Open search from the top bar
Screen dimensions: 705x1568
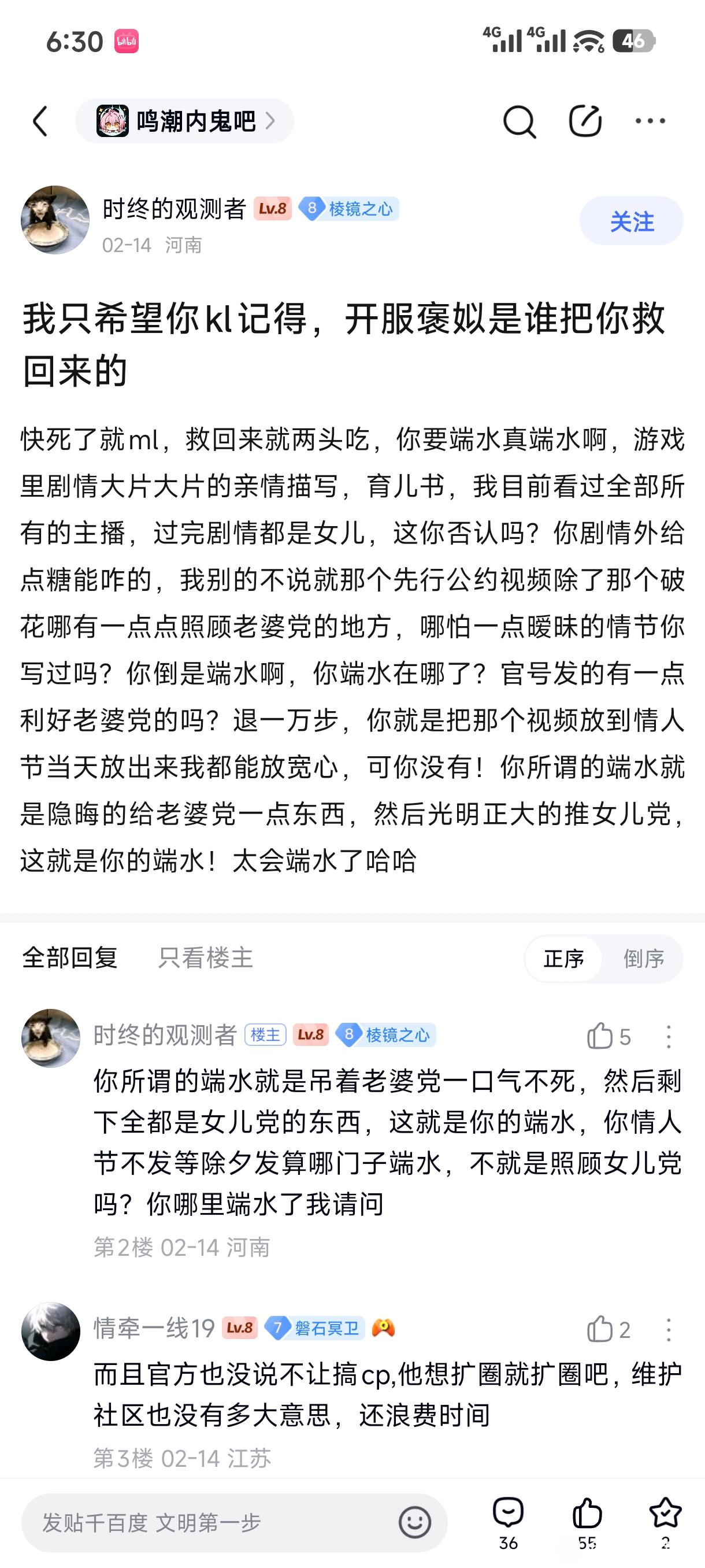[519, 121]
